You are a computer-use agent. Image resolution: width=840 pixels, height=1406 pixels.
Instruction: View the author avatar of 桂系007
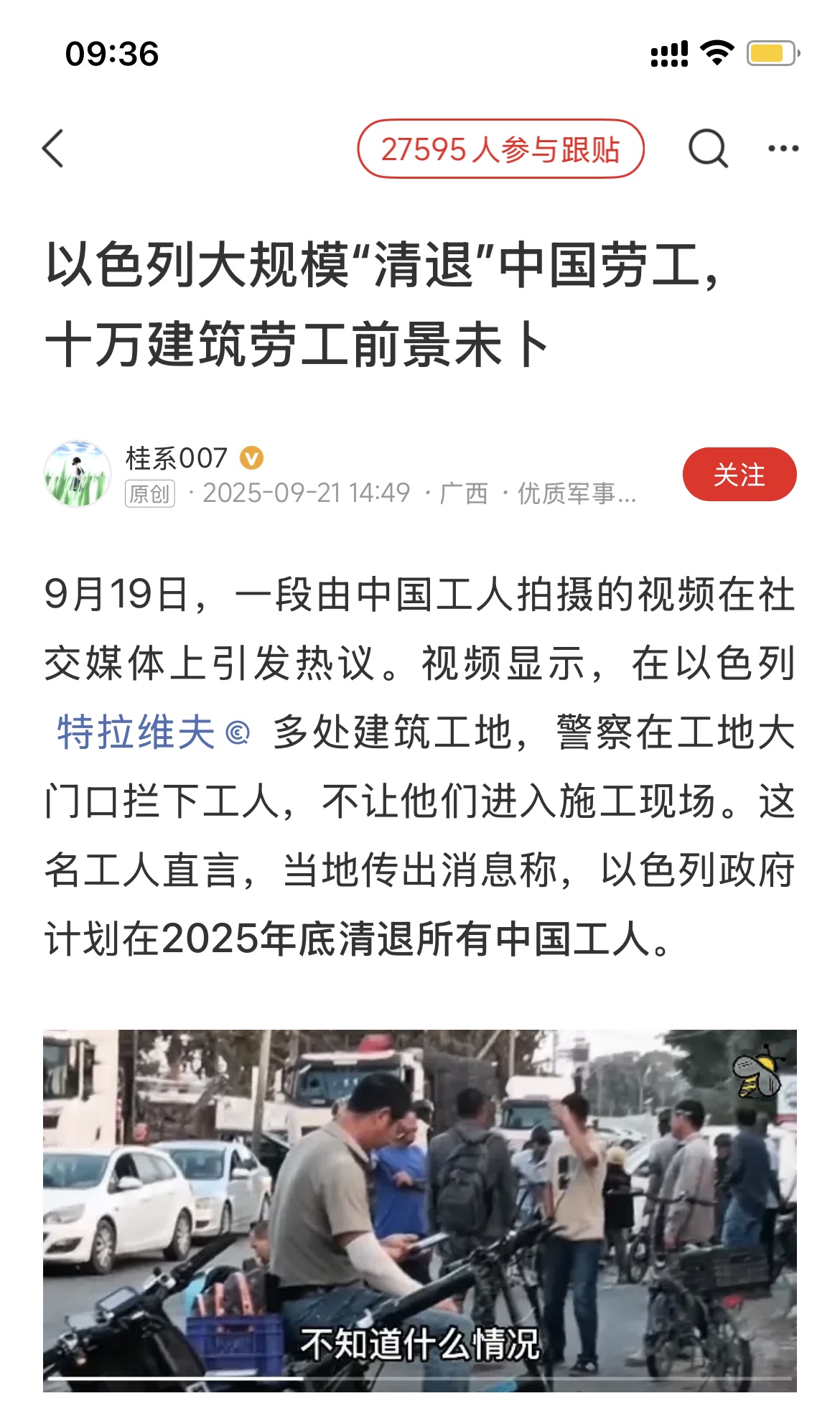[x=78, y=474]
